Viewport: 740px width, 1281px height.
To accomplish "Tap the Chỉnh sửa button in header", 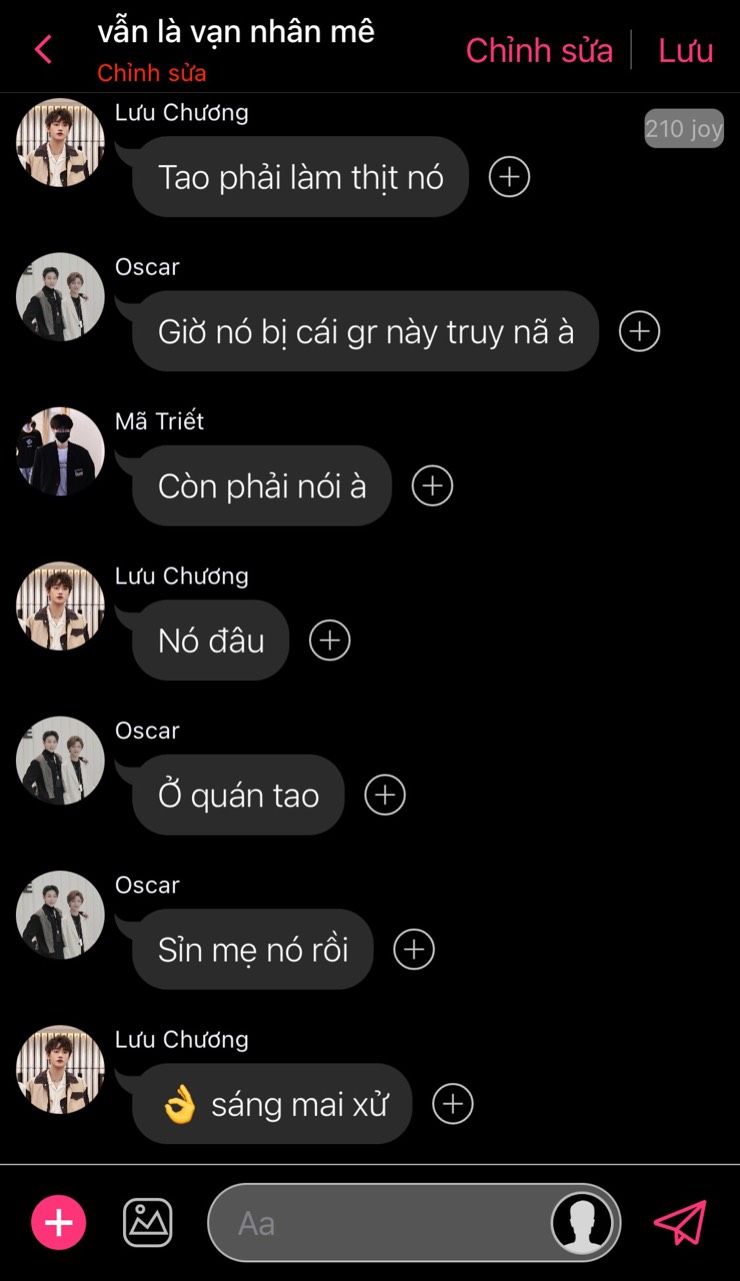I will (539, 50).
